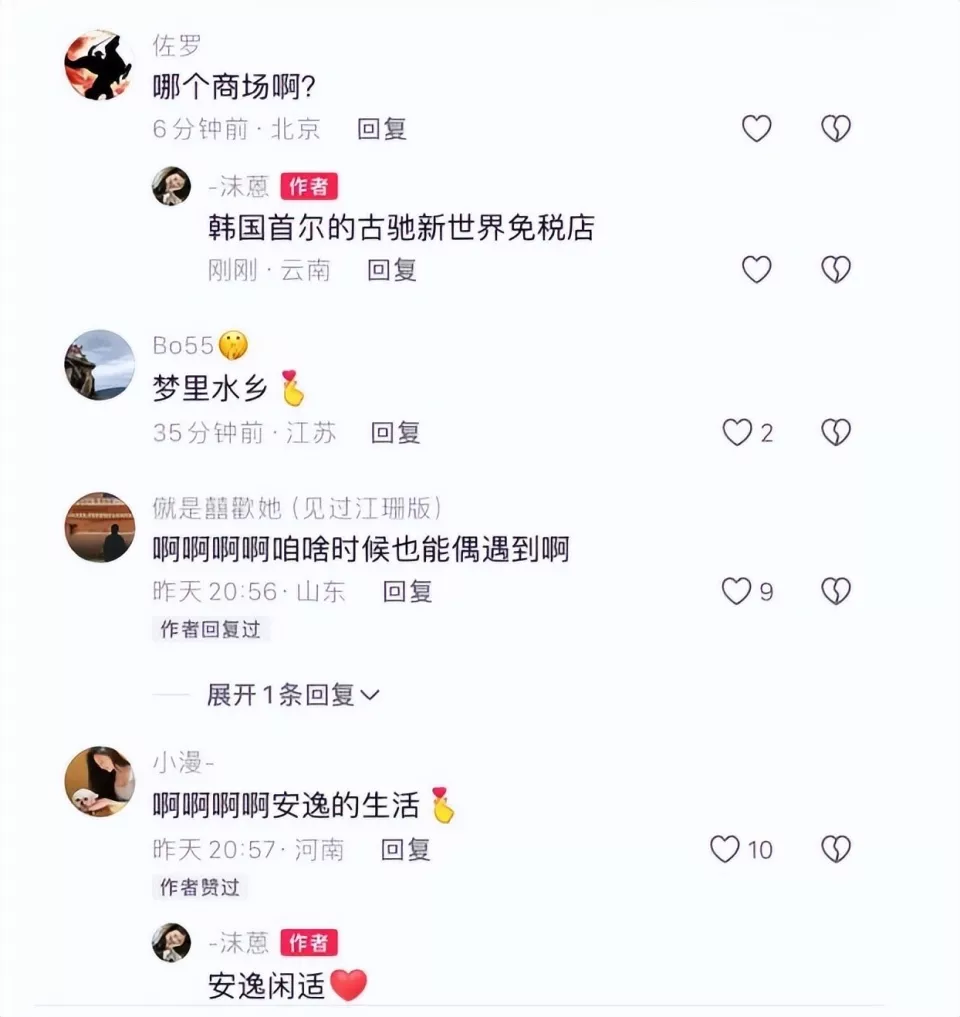Viewport: 960px width, 1017px height.
Task: Like the author's reply about 古驰新世界免税店
Action: coord(756,270)
